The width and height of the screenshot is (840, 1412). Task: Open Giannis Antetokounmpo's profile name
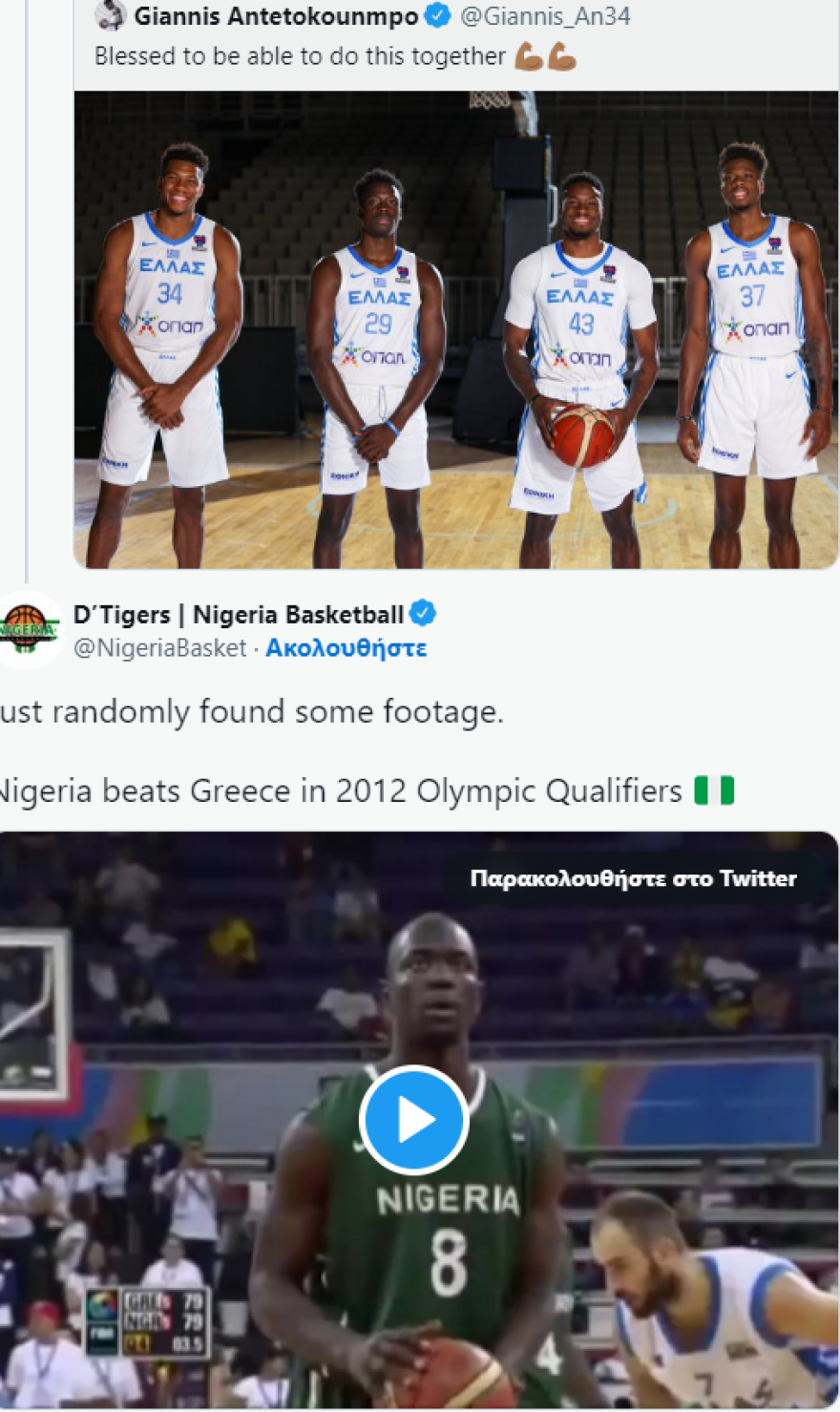276,16
